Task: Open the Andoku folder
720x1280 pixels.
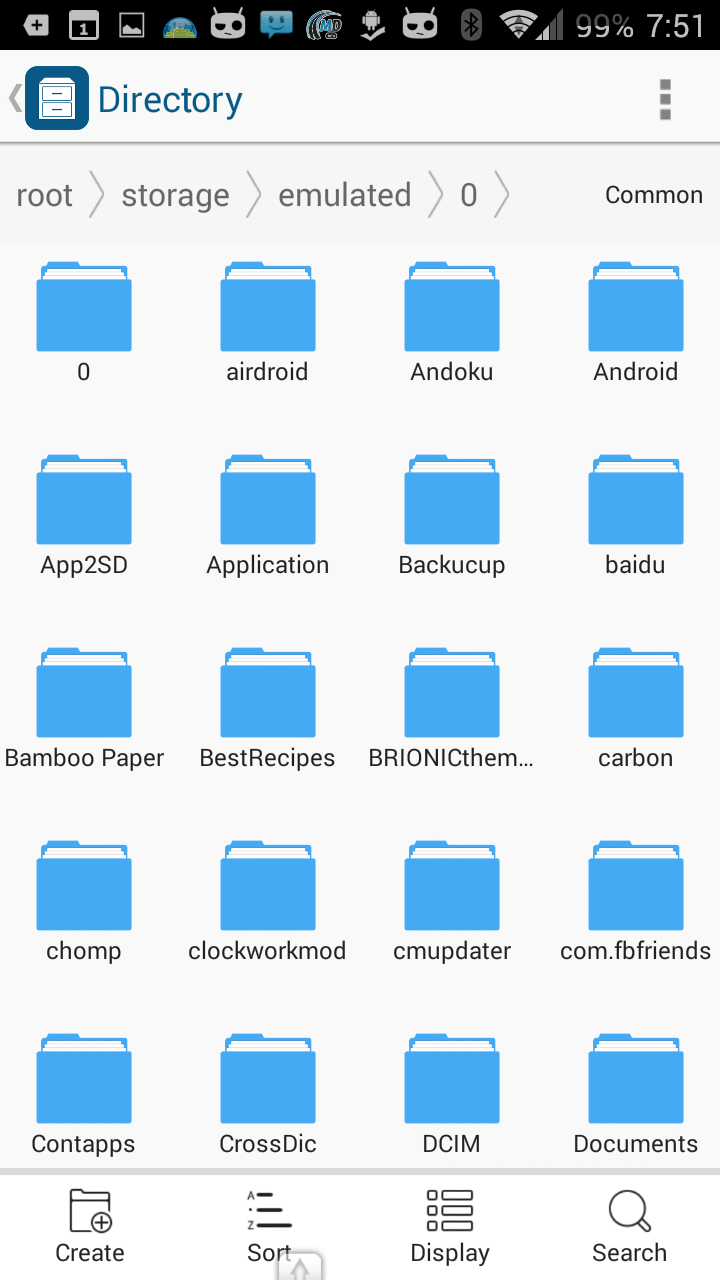Action: pos(452,324)
